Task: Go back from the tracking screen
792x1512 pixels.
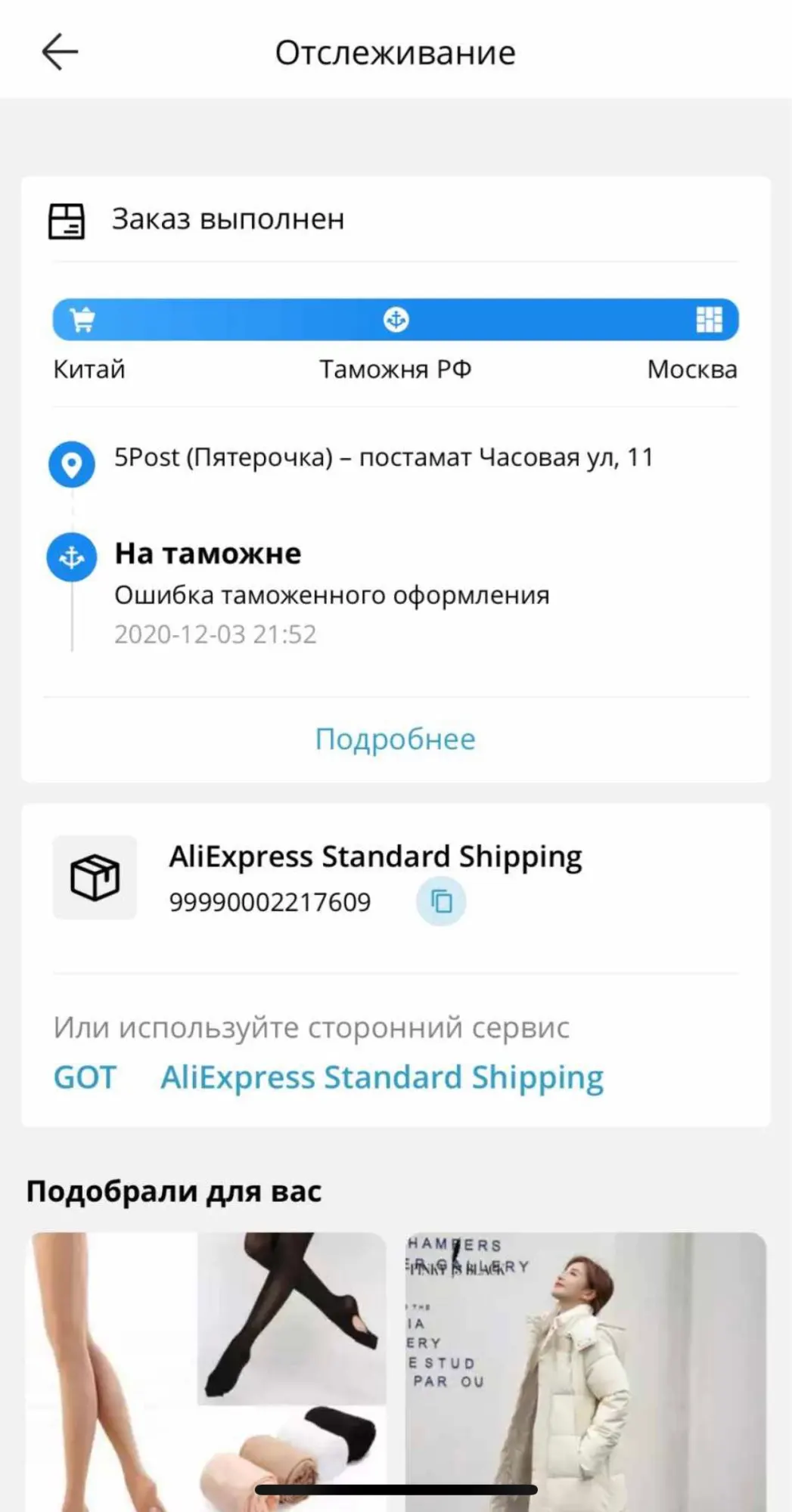Action: coord(60,52)
